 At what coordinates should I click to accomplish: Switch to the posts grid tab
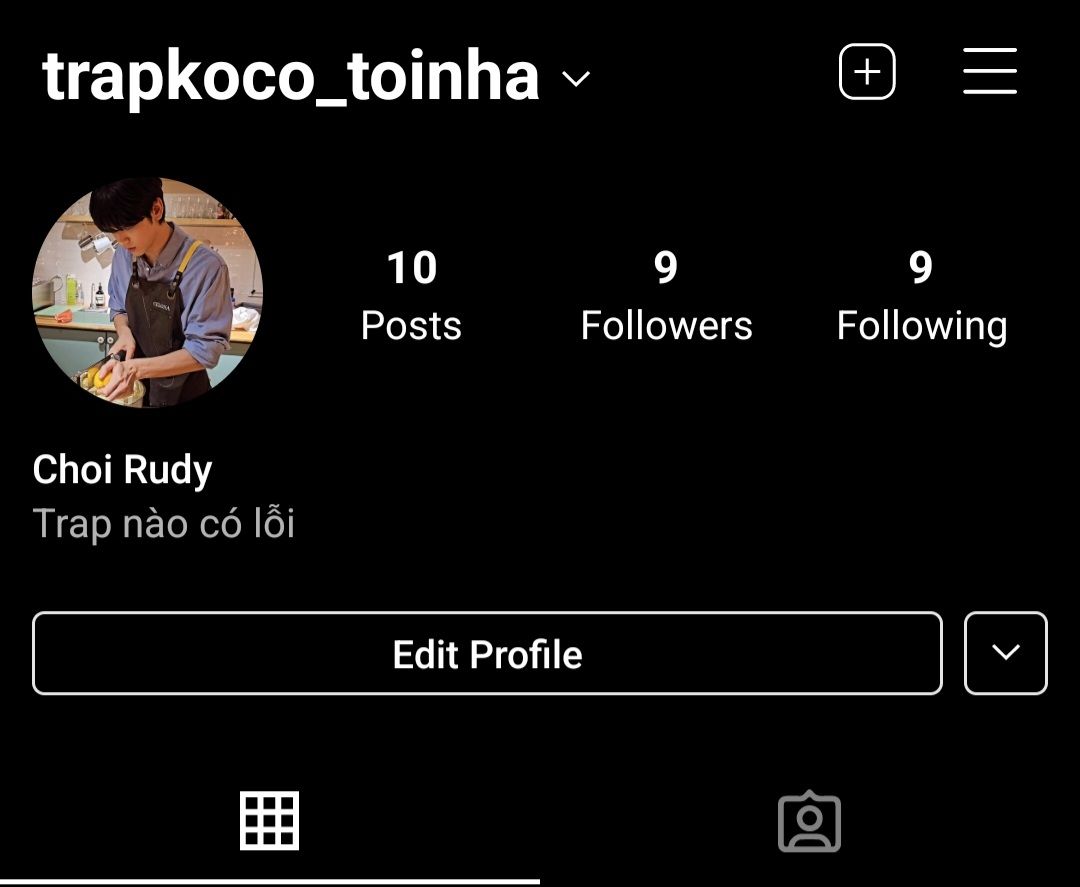click(269, 821)
